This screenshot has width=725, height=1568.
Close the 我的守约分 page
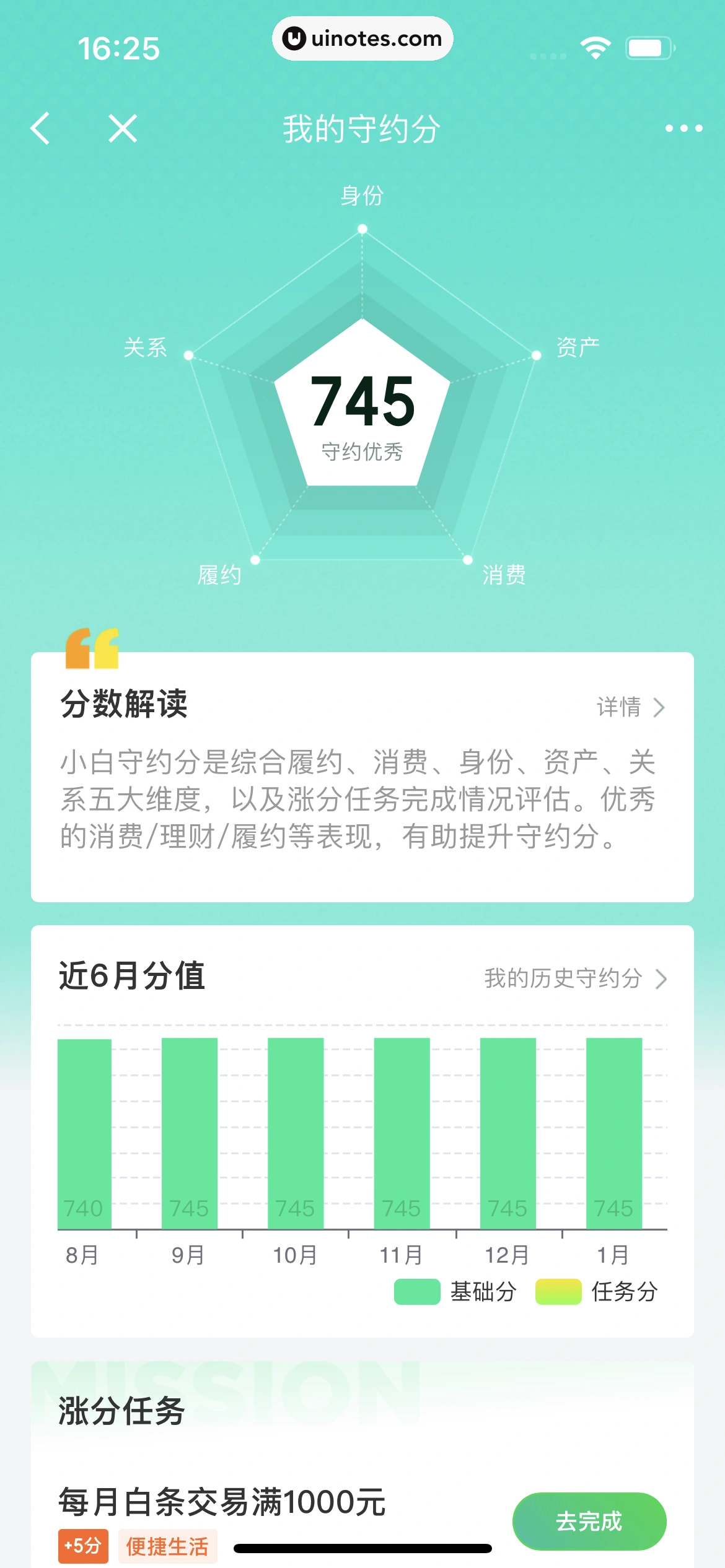click(x=123, y=128)
